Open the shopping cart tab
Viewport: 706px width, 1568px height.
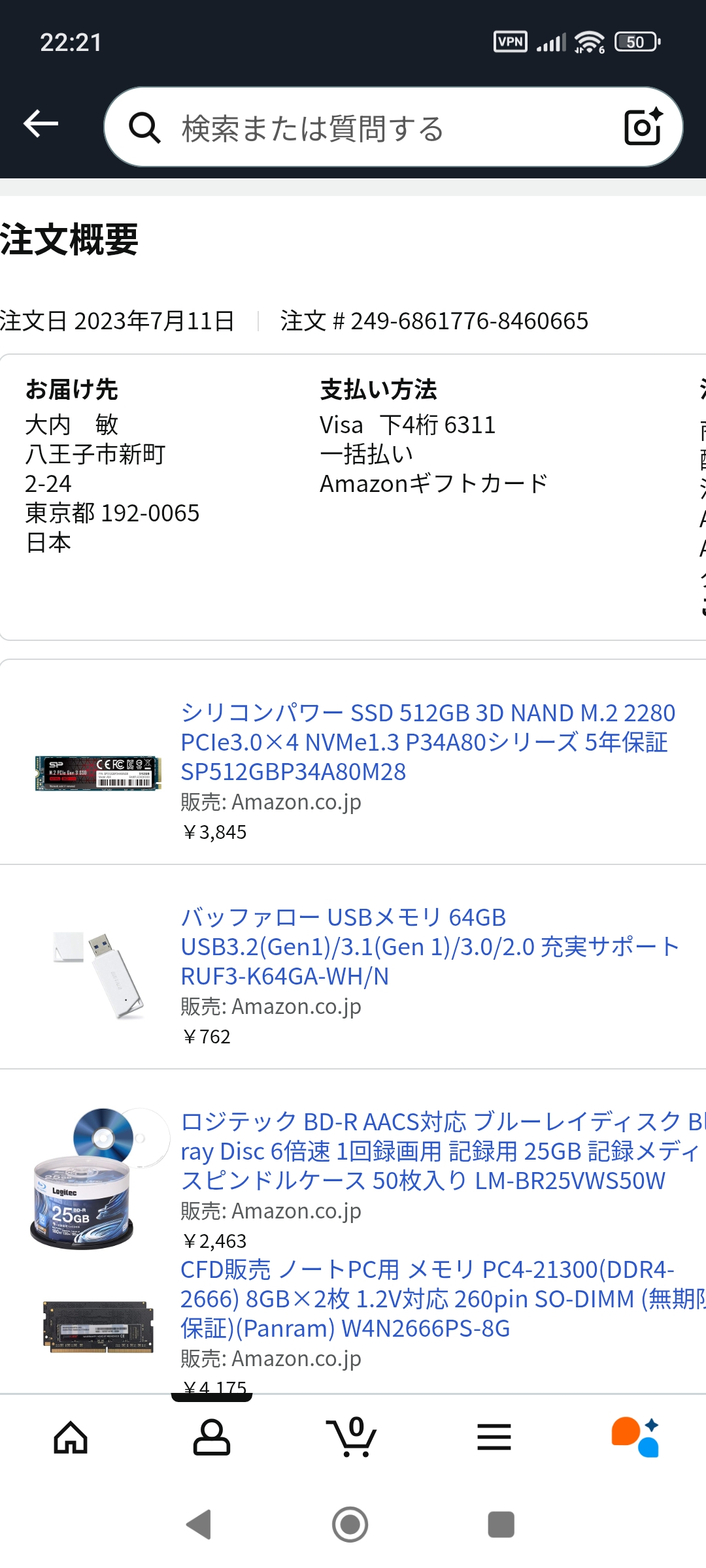(352, 1437)
